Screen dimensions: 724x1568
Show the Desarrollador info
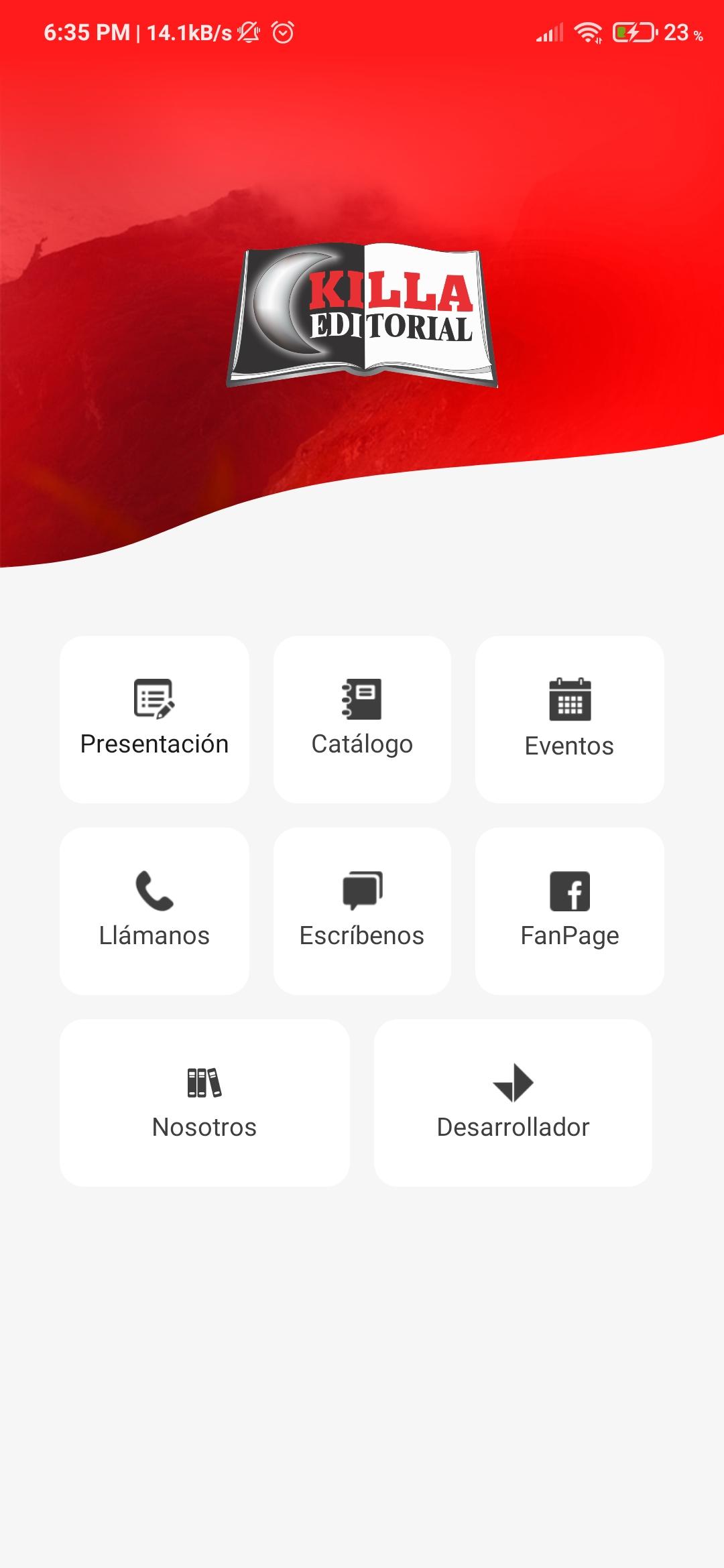click(x=513, y=1102)
